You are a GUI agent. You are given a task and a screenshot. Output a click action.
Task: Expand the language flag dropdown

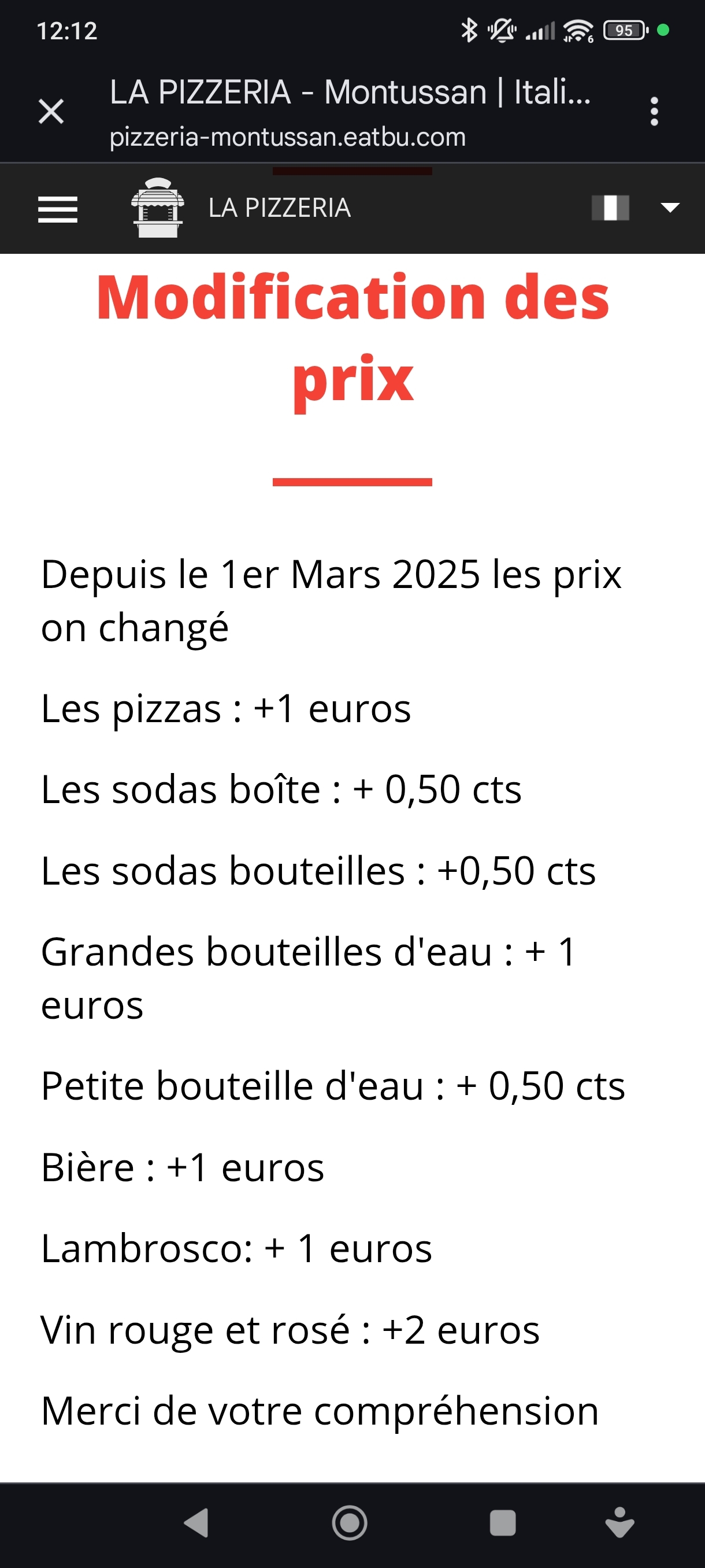(x=669, y=208)
